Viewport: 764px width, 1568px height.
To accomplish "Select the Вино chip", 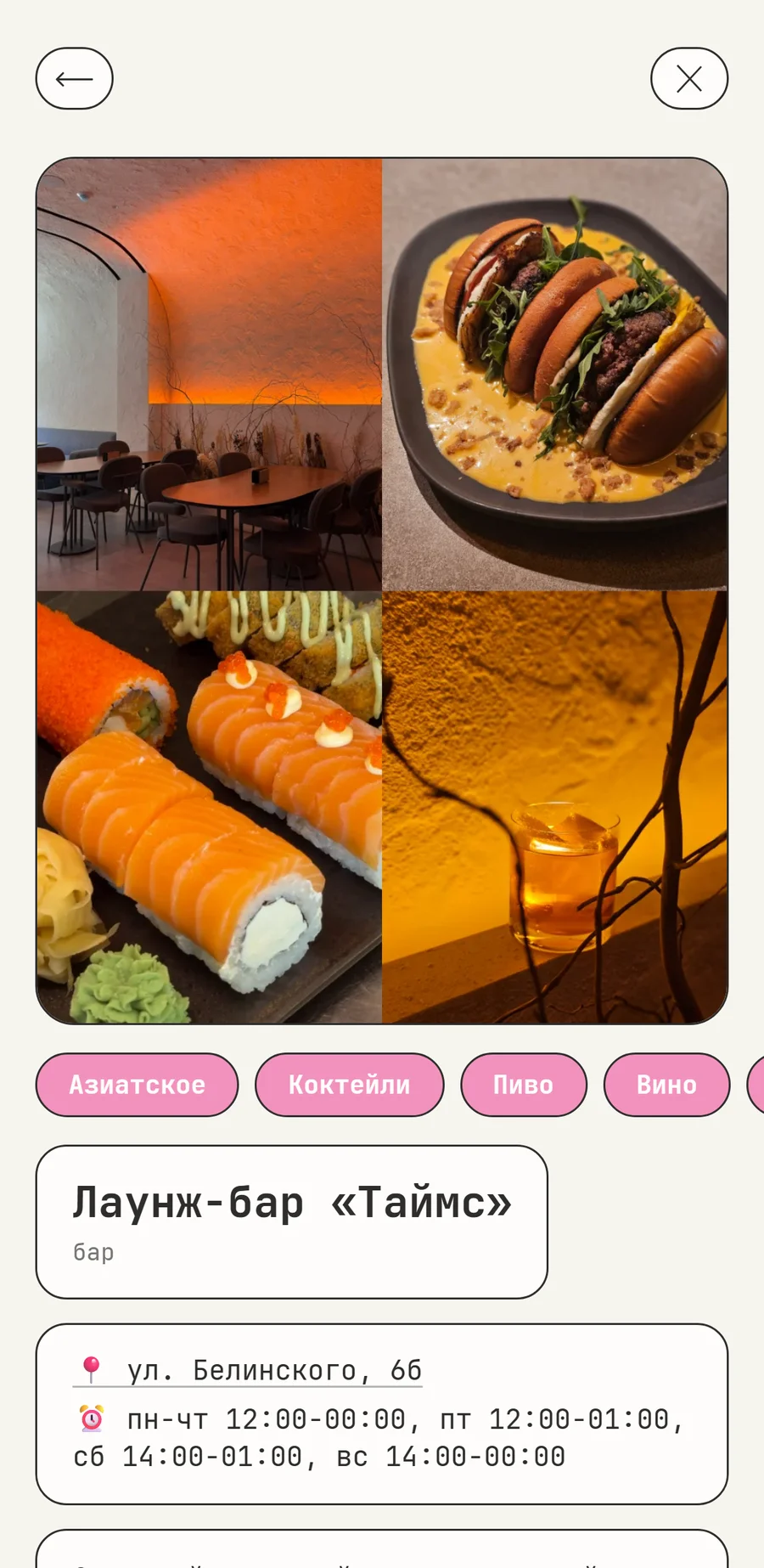I will point(667,1085).
